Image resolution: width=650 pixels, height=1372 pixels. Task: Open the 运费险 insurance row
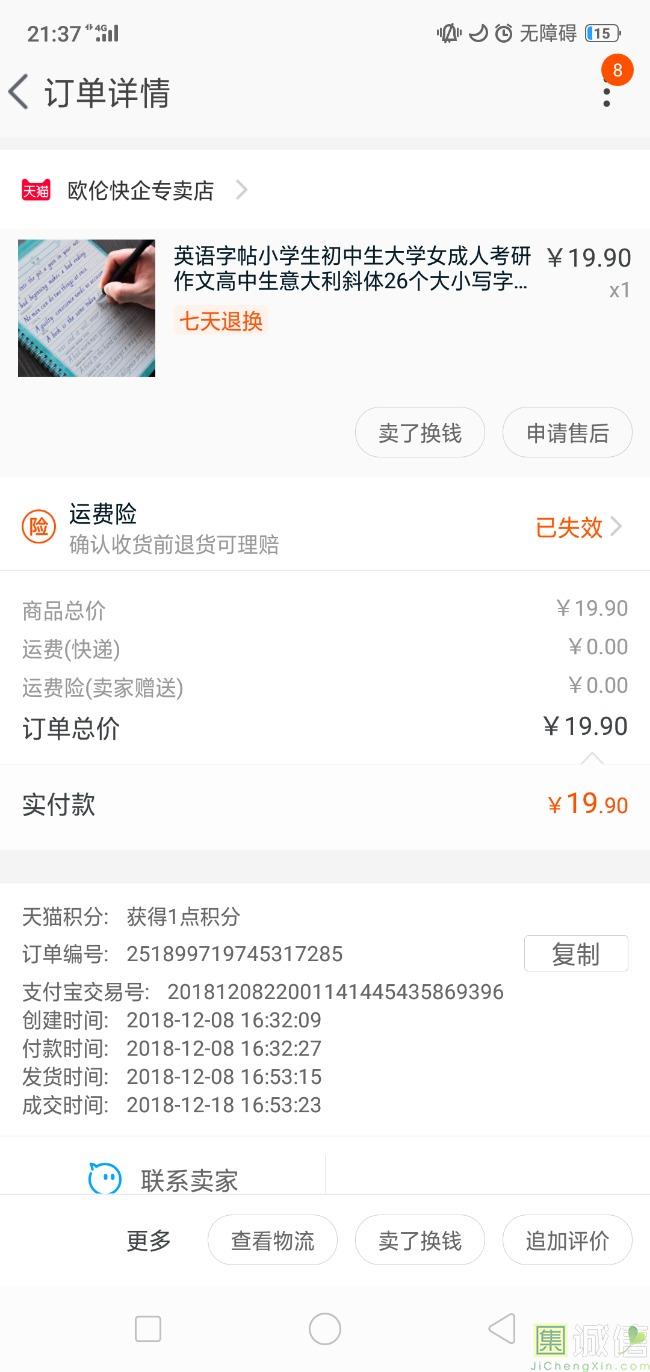[x=325, y=527]
